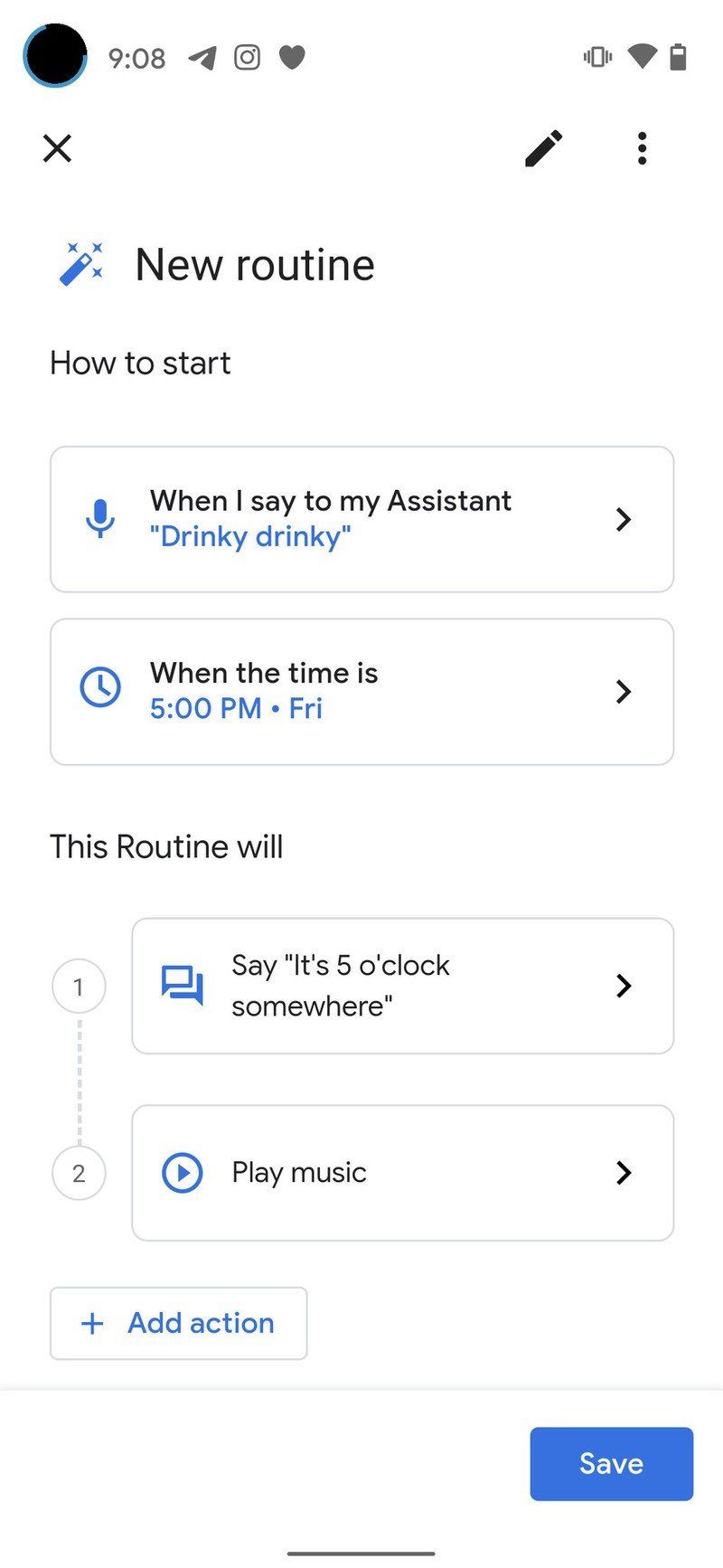This screenshot has height=1568, width=723.
Task: Tap the Add action button
Action: point(178,1323)
